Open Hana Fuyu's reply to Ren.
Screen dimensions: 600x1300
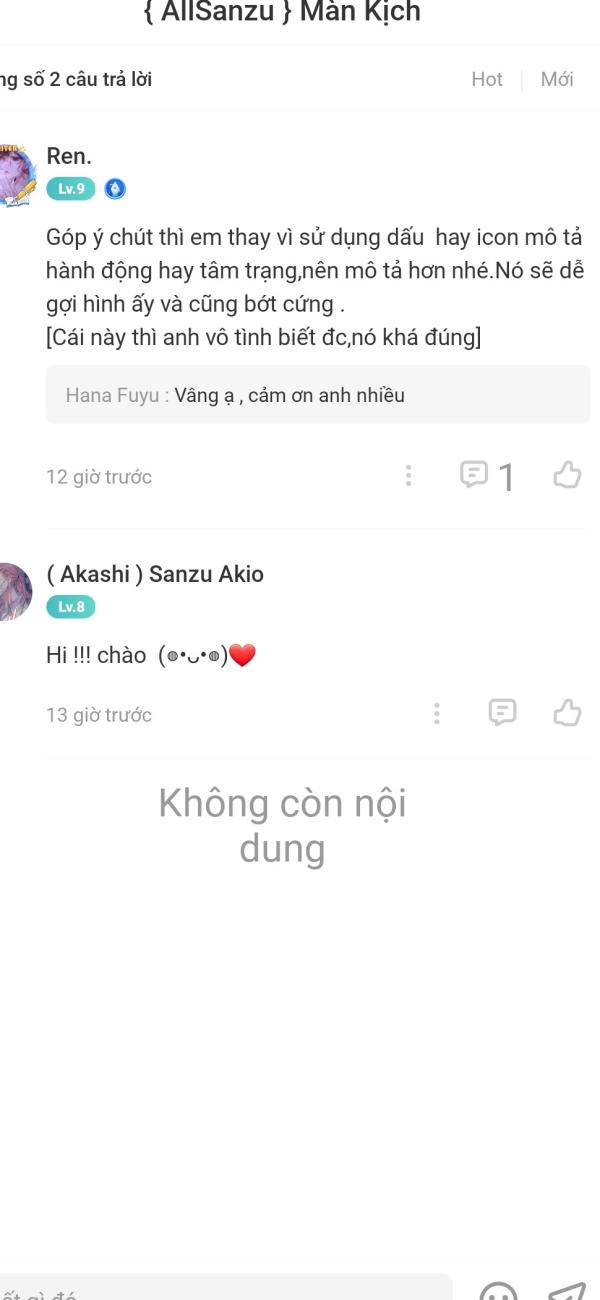click(x=318, y=395)
